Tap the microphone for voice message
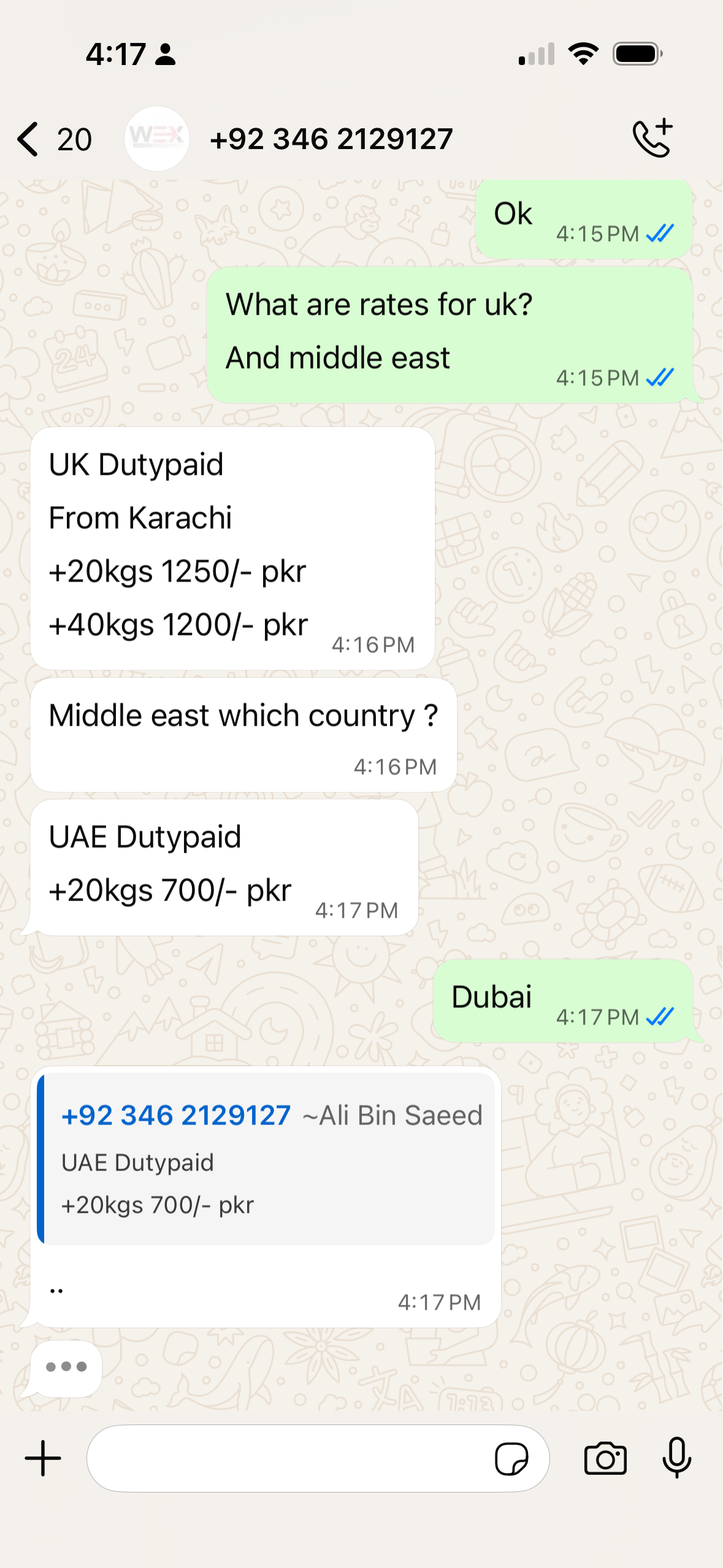This screenshot has width=723, height=1568. coord(677,1458)
